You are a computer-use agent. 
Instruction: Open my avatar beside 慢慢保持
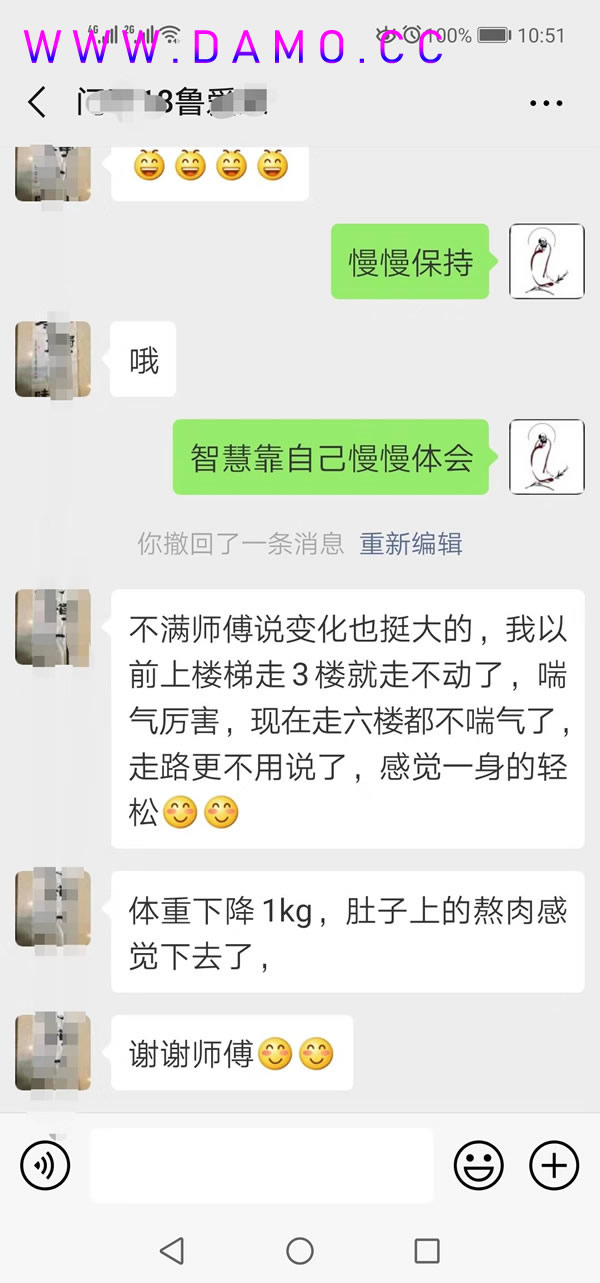pyautogui.click(x=547, y=261)
